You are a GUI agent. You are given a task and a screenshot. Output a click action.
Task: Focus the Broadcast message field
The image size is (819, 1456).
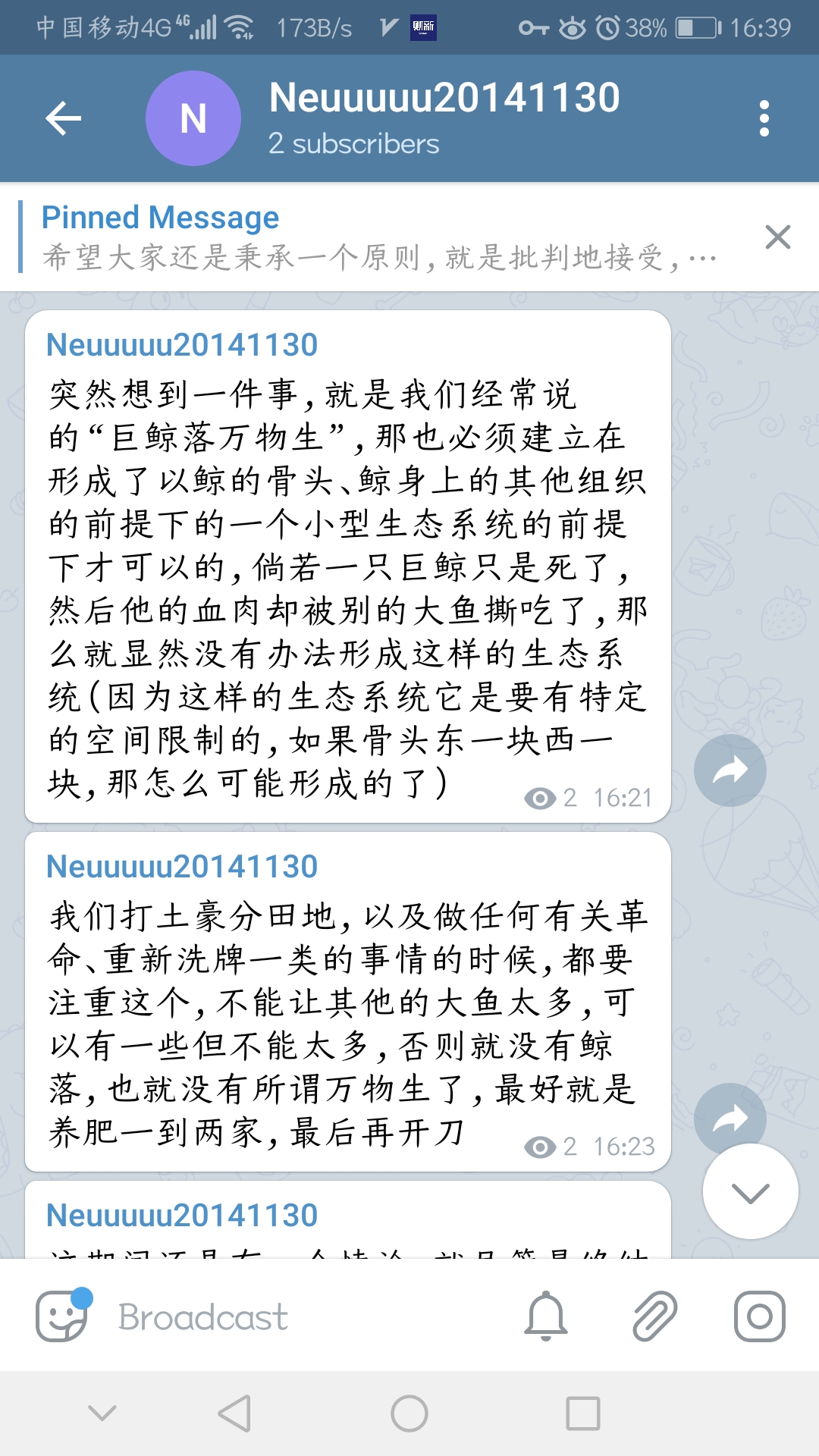tap(303, 1316)
